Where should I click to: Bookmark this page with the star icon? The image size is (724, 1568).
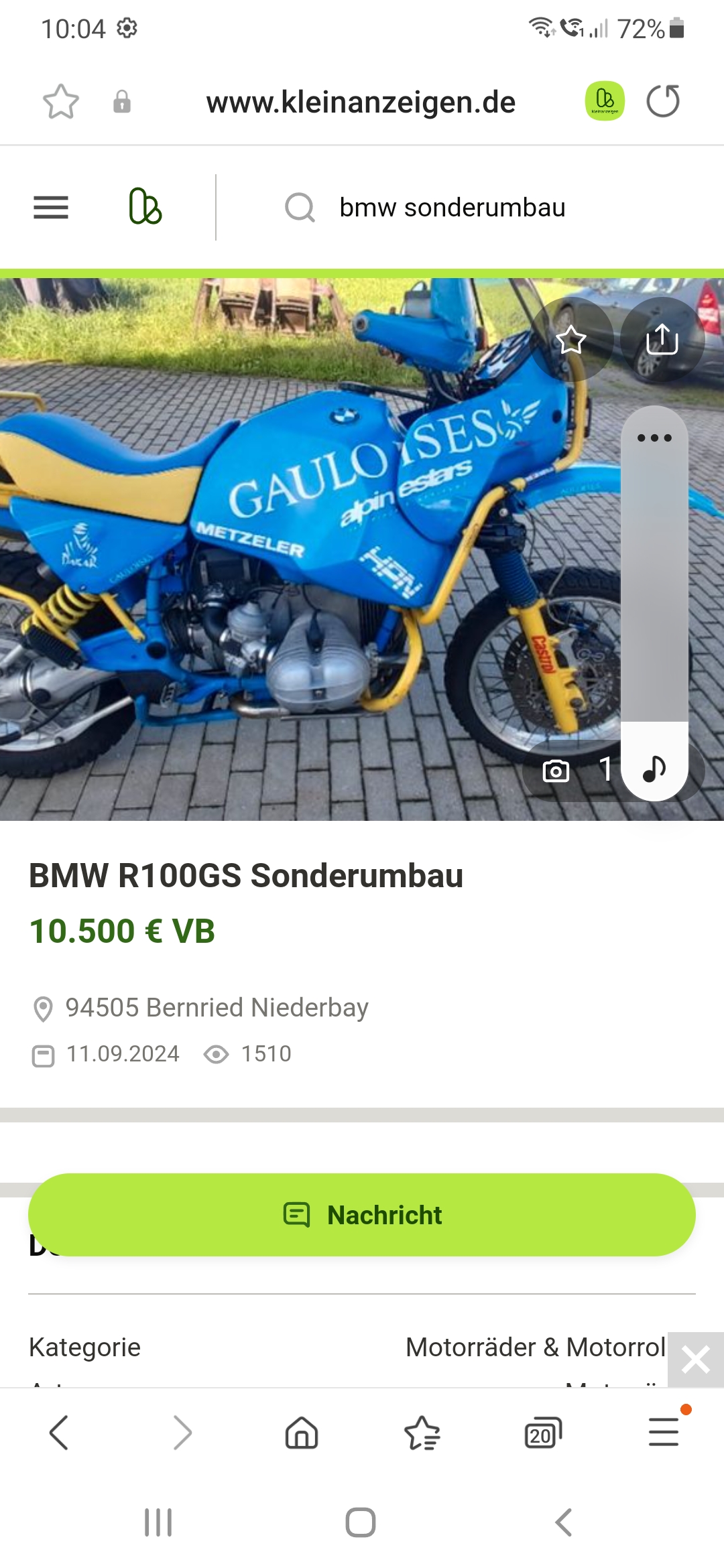pos(61,102)
